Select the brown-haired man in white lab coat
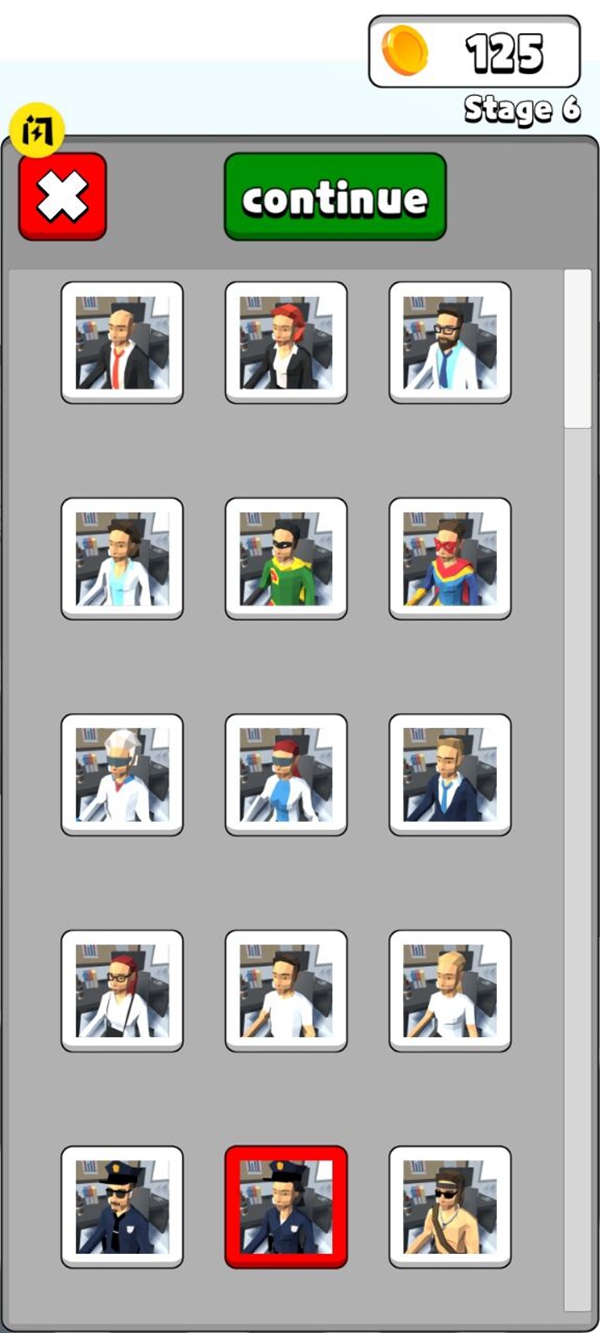 [122, 558]
